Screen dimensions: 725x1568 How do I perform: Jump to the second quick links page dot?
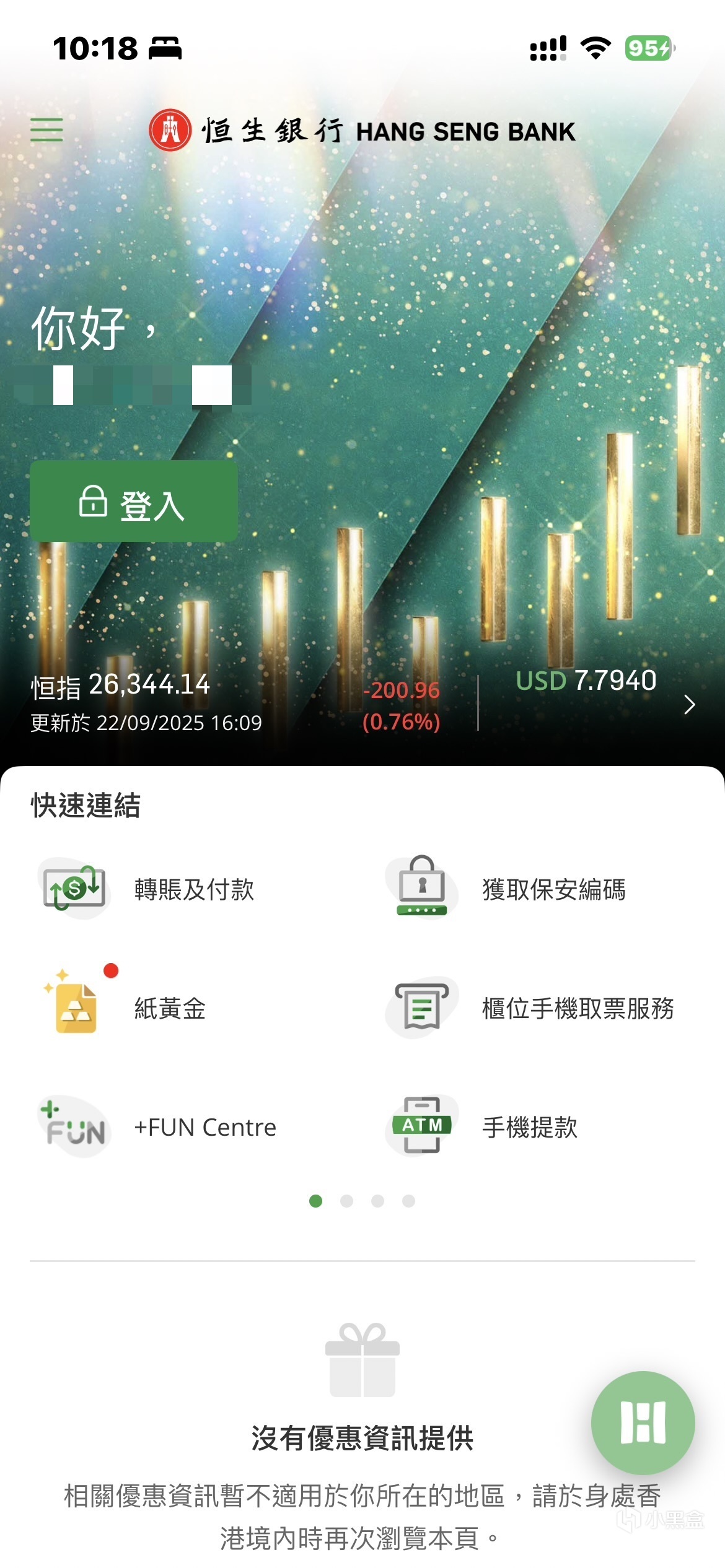346,1201
